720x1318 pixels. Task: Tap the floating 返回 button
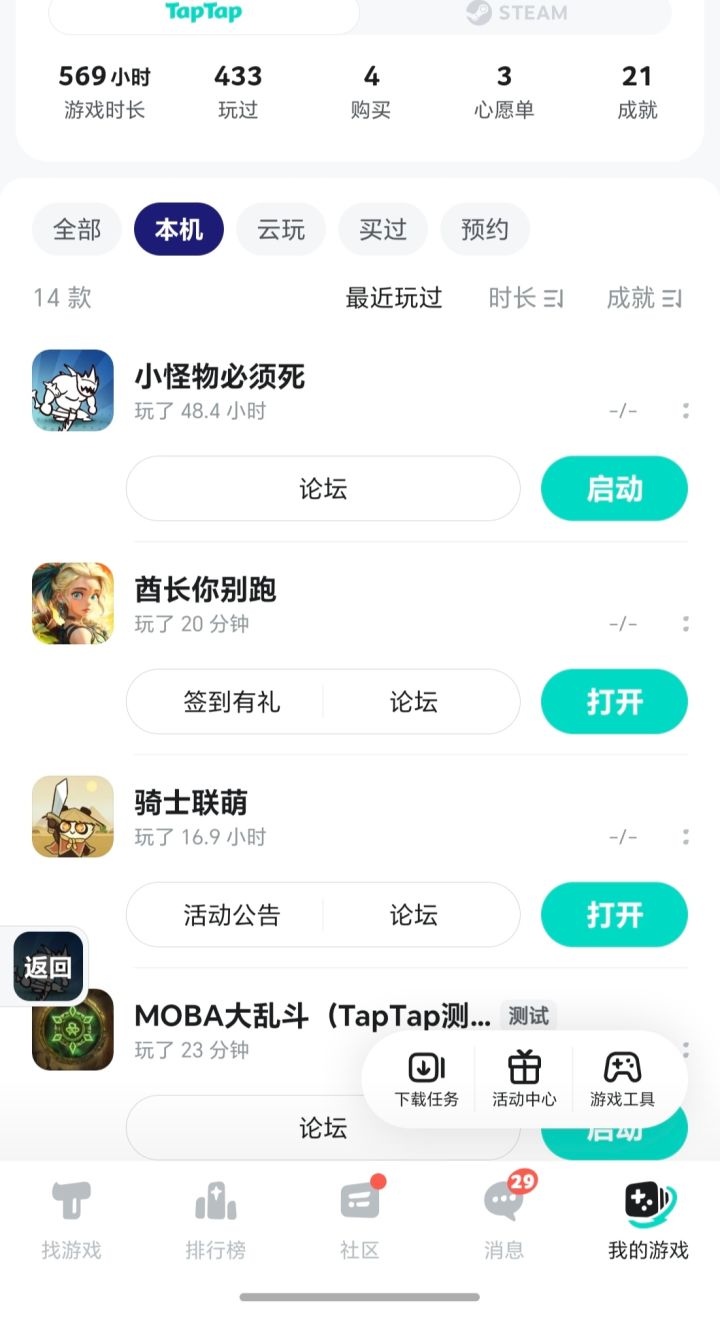[48, 967]
